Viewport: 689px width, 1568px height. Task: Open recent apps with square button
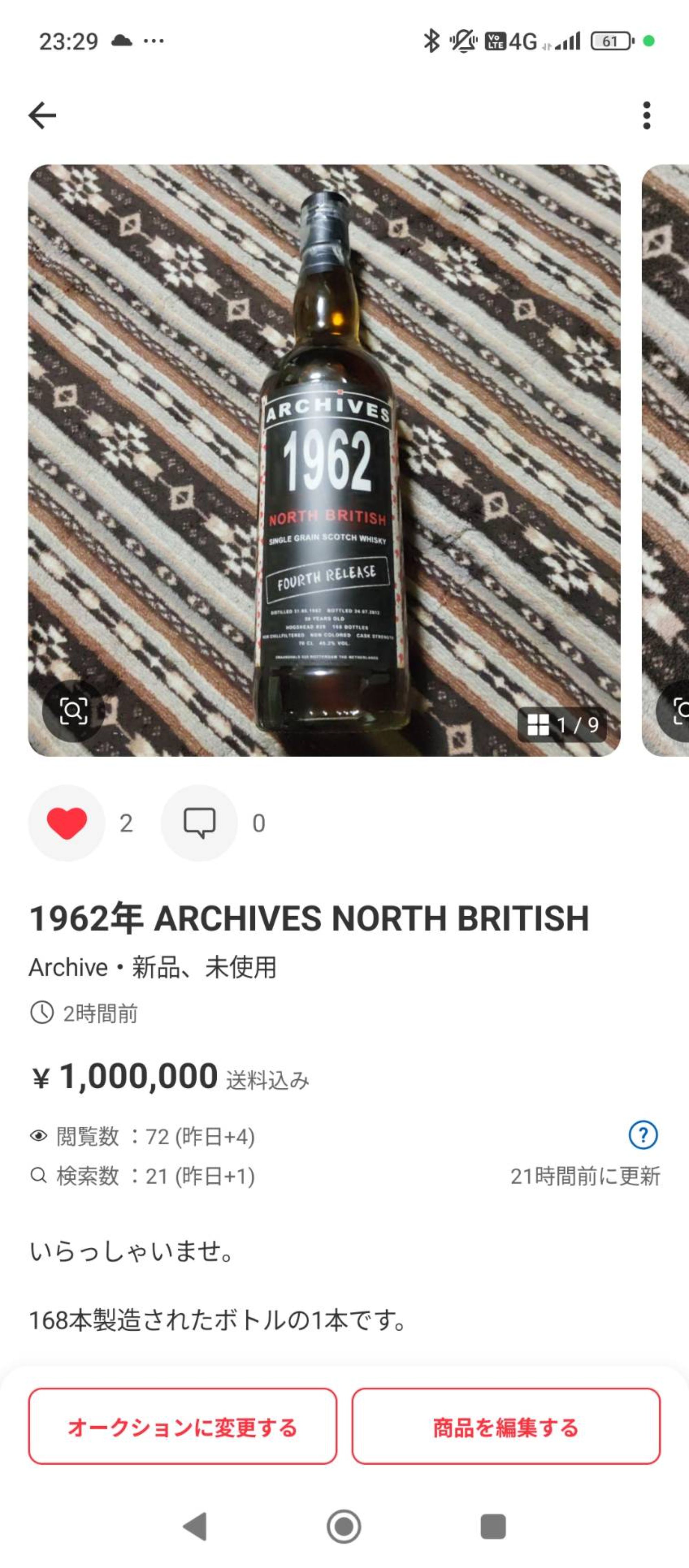pos(493,1527)
